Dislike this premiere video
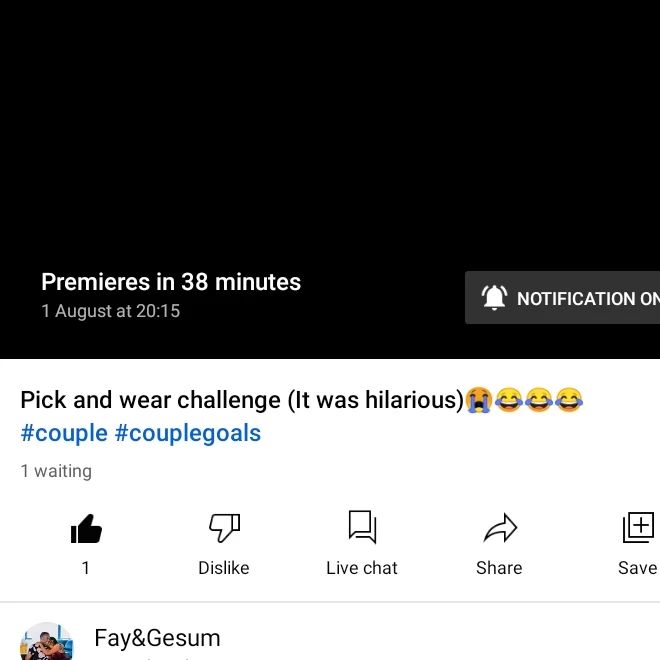Image resolution: width=660 pixels, height=660 pixels. coord(224,529)
